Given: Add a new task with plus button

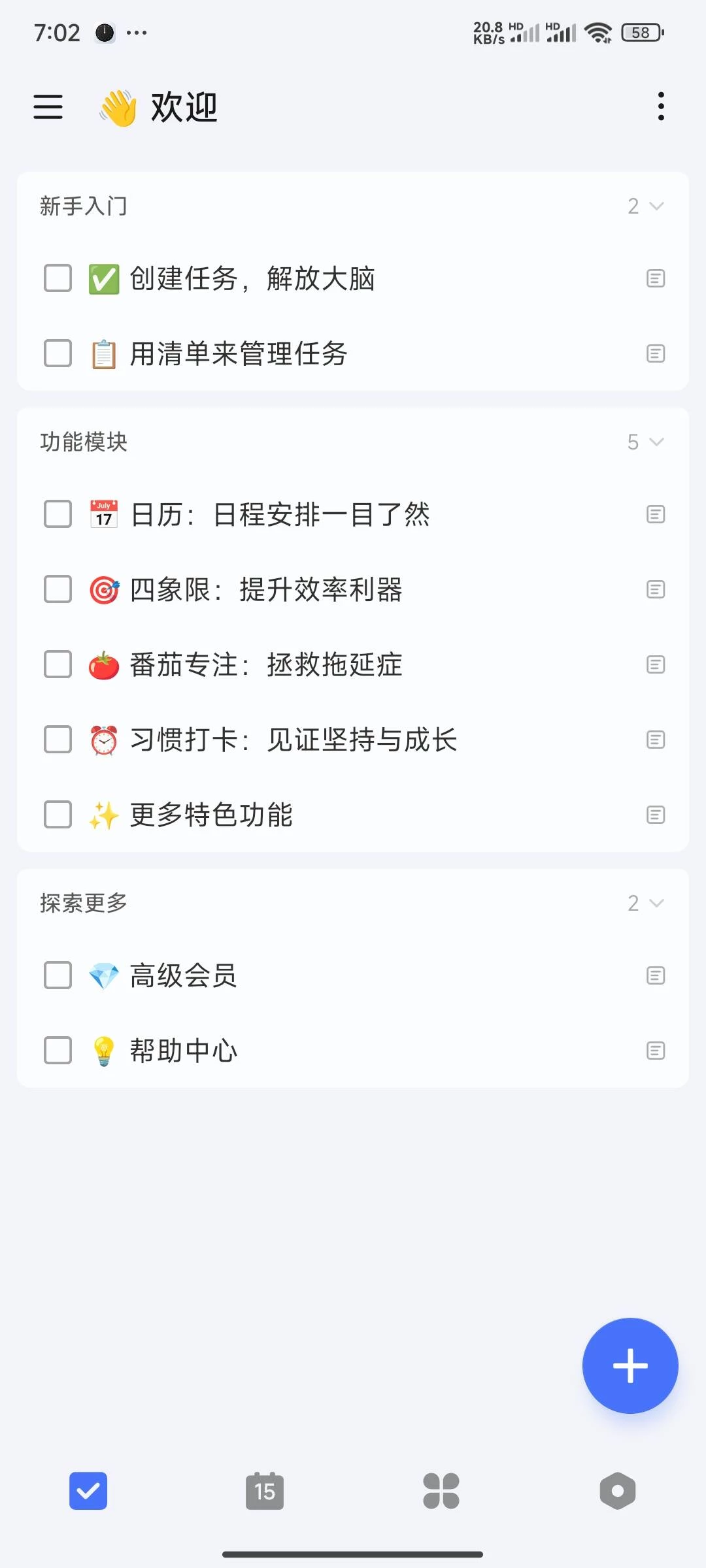Looking at the screenshot, I should pyautogui.click(x=630, y=1365).
